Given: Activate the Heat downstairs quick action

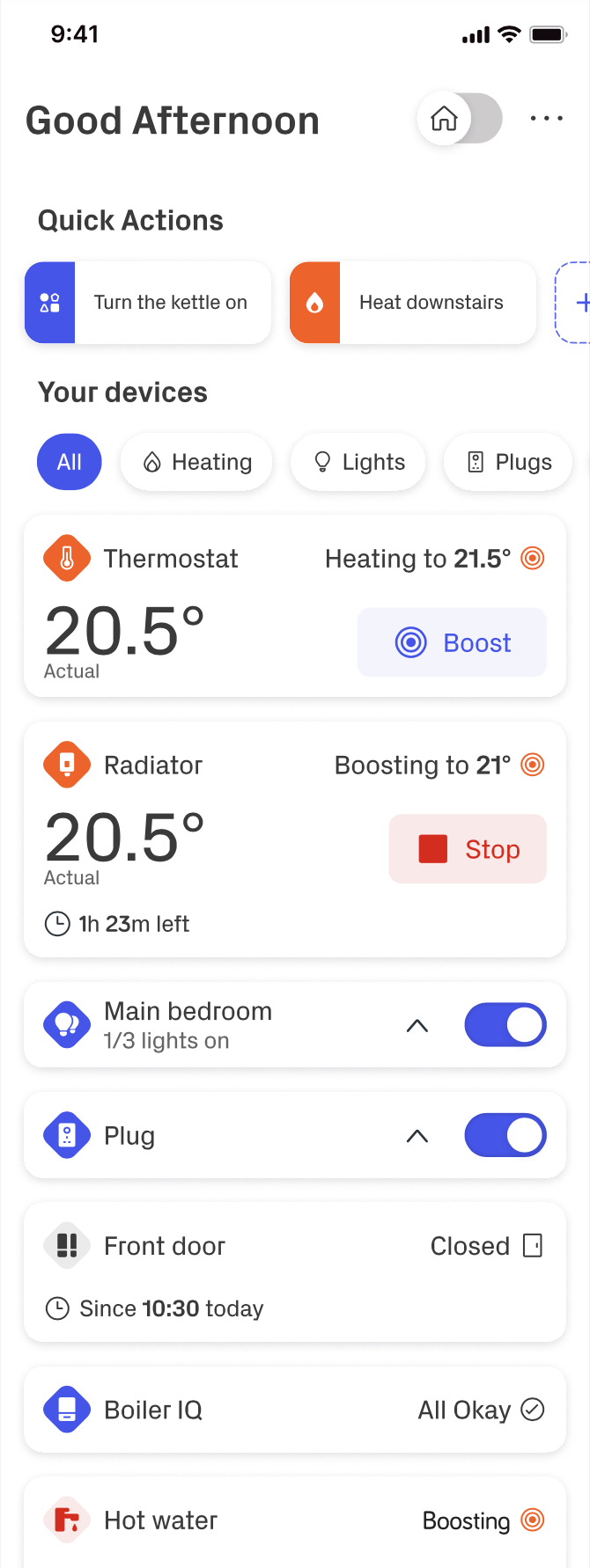Looking at the screenshot, I should tap(413, 303).
